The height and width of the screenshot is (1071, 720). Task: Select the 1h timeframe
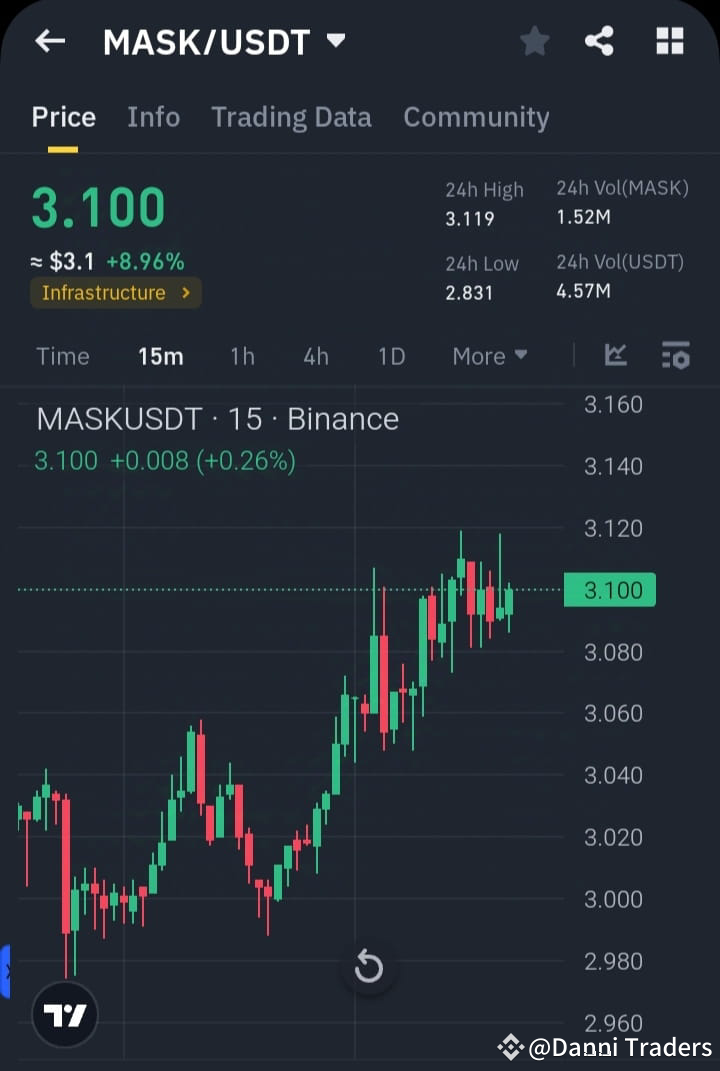[242, 356]
